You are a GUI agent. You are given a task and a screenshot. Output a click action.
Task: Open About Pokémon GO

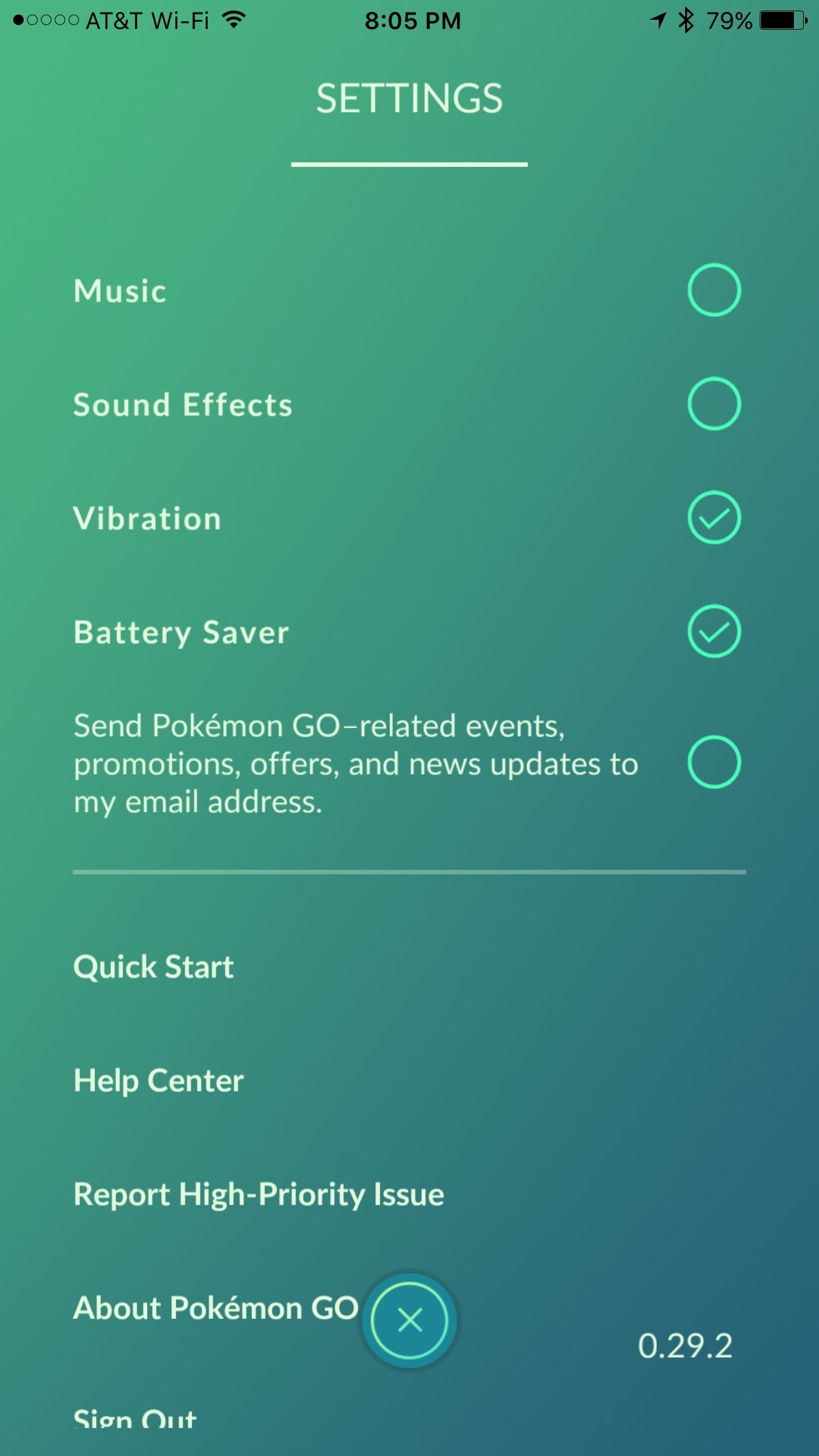[216, 1308]
